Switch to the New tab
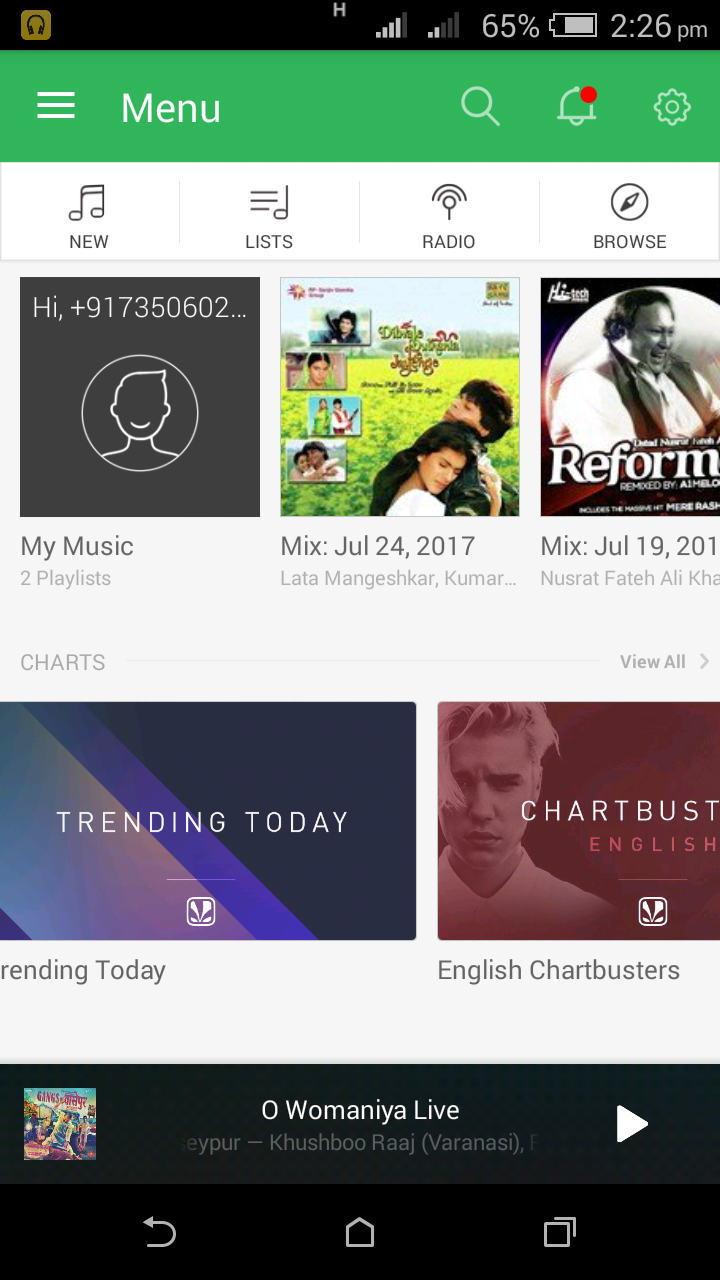This screenshot has width=720, height=1280. tap(89, 216)
